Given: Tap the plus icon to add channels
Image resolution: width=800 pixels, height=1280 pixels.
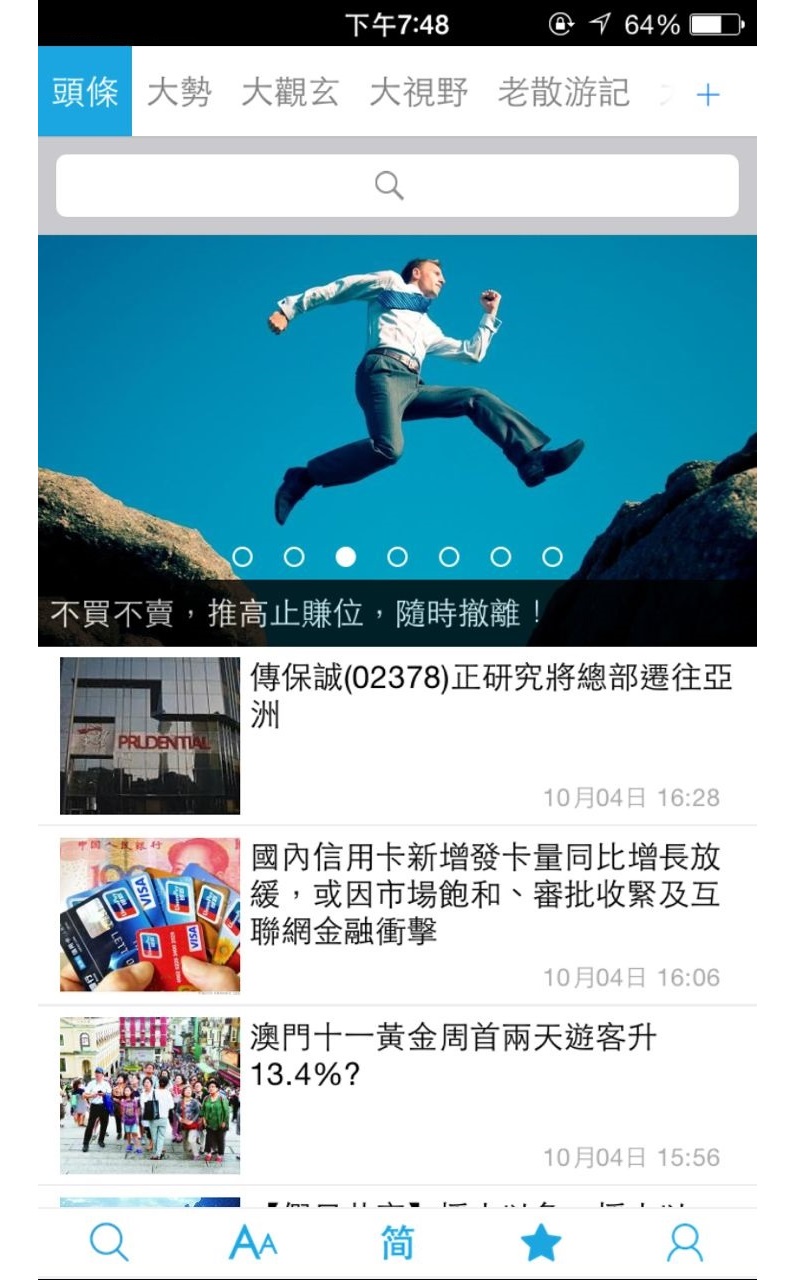Looking at the screenshot, I should [x=708, y=95].
